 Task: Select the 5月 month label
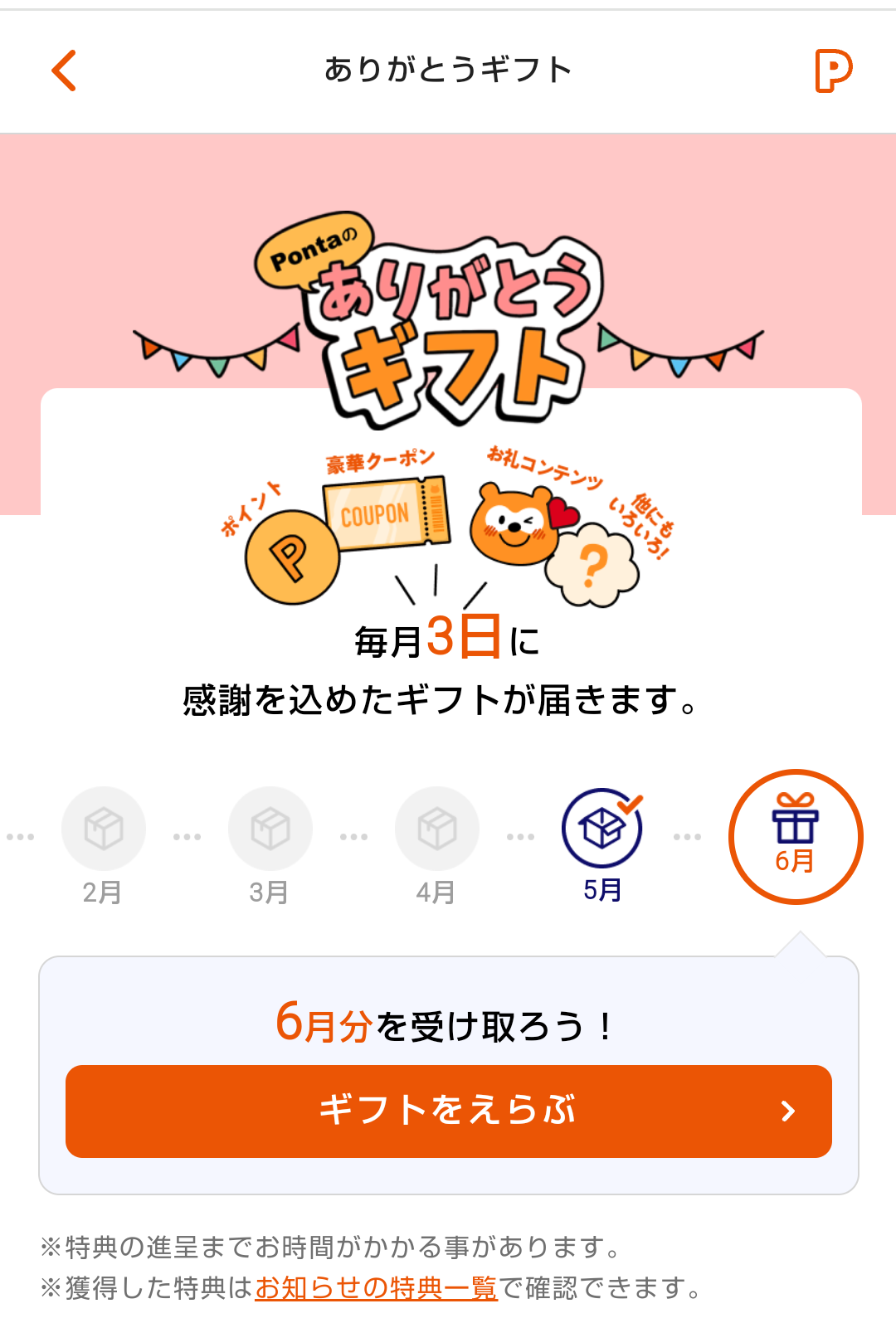pos(601,894)
